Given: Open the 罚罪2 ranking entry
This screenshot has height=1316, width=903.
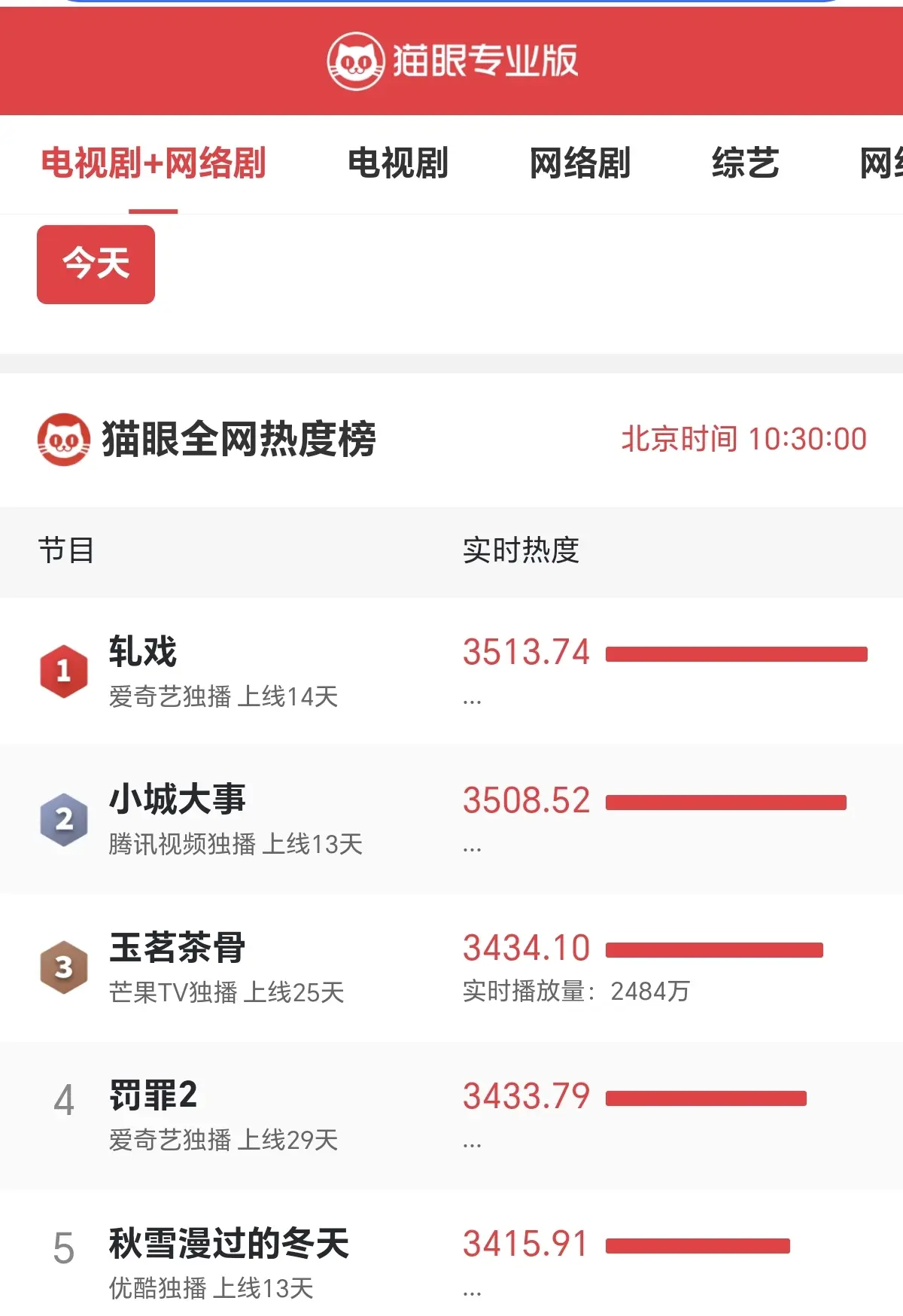Looking at the screenshot, I should coord(154,1095).
